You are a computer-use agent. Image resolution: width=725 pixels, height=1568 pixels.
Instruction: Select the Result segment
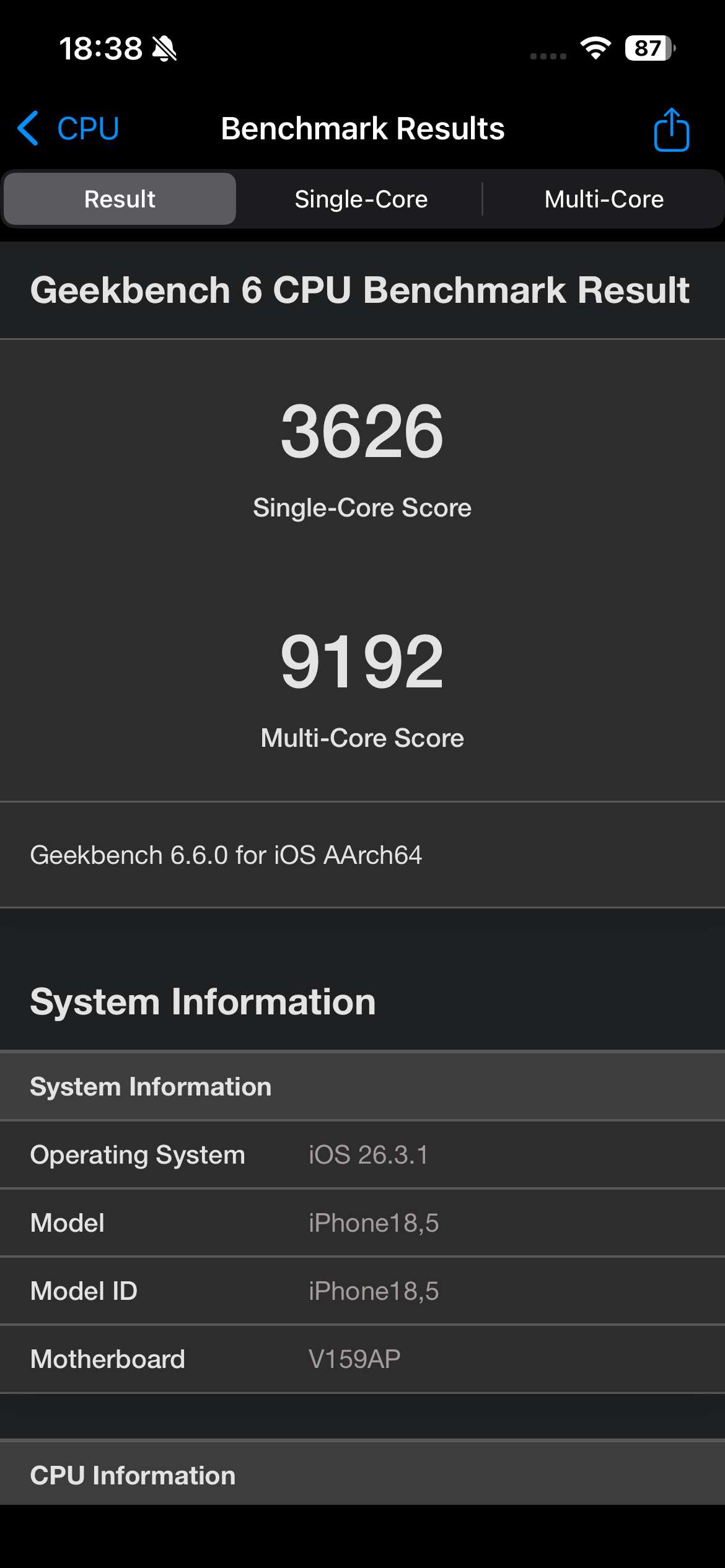point(120,199)
